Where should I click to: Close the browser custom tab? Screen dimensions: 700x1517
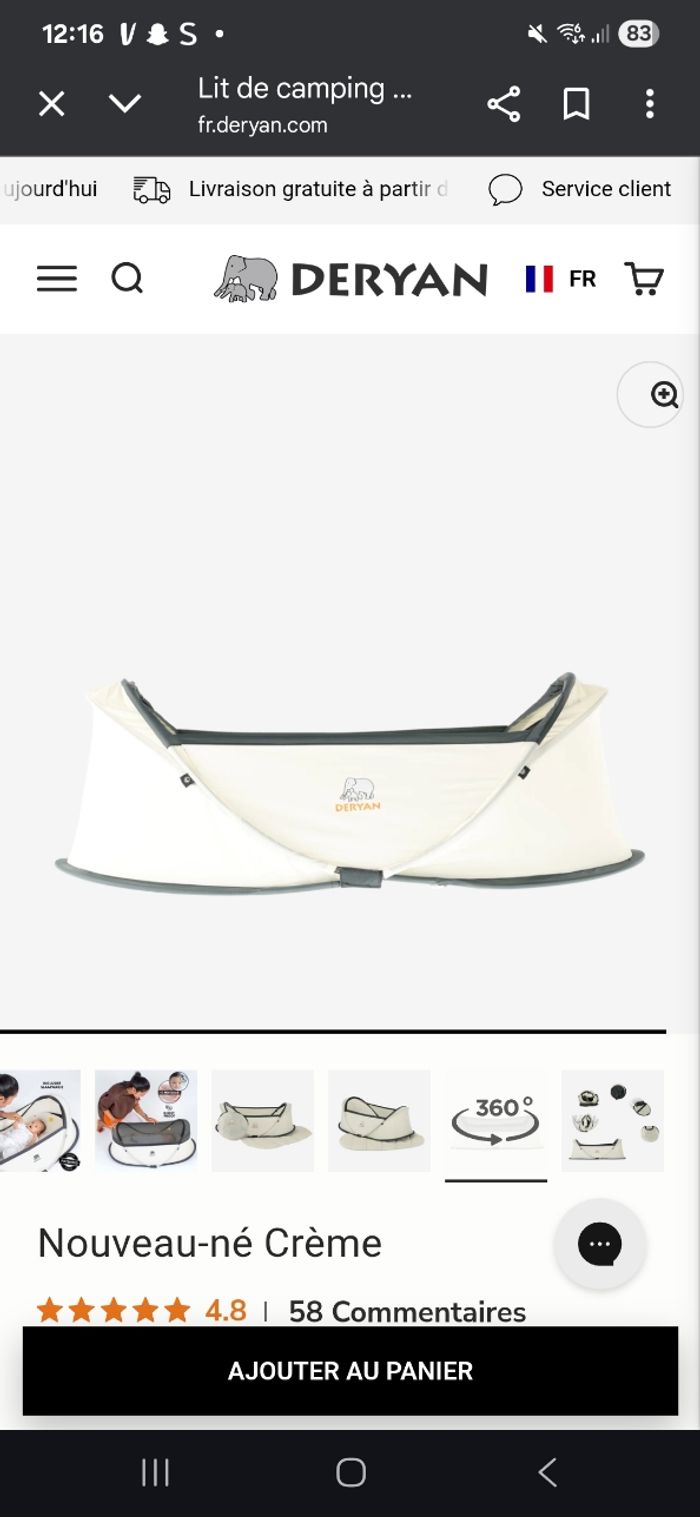click(52, 103)
